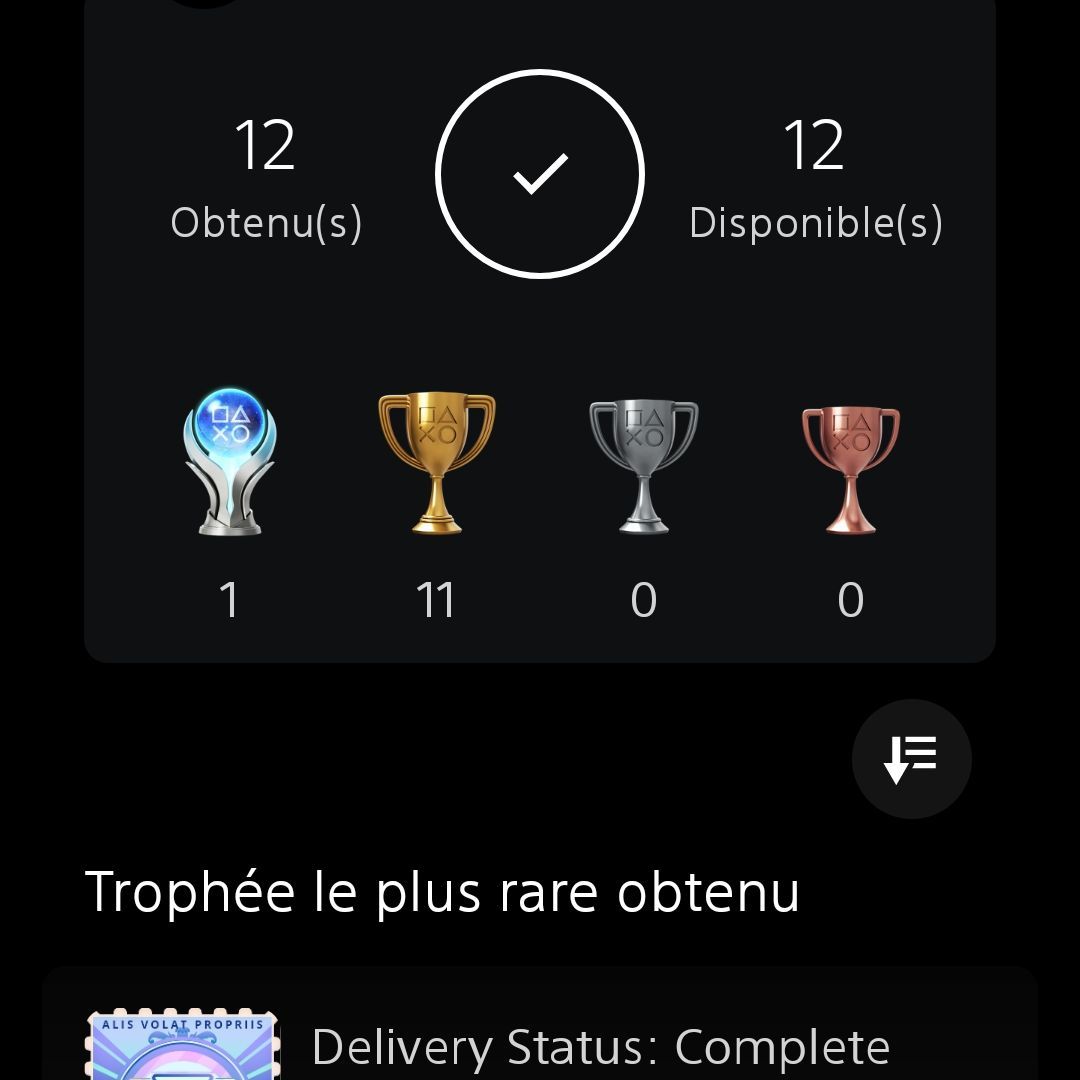Open the trophy sort options button

tap(911, 759)
